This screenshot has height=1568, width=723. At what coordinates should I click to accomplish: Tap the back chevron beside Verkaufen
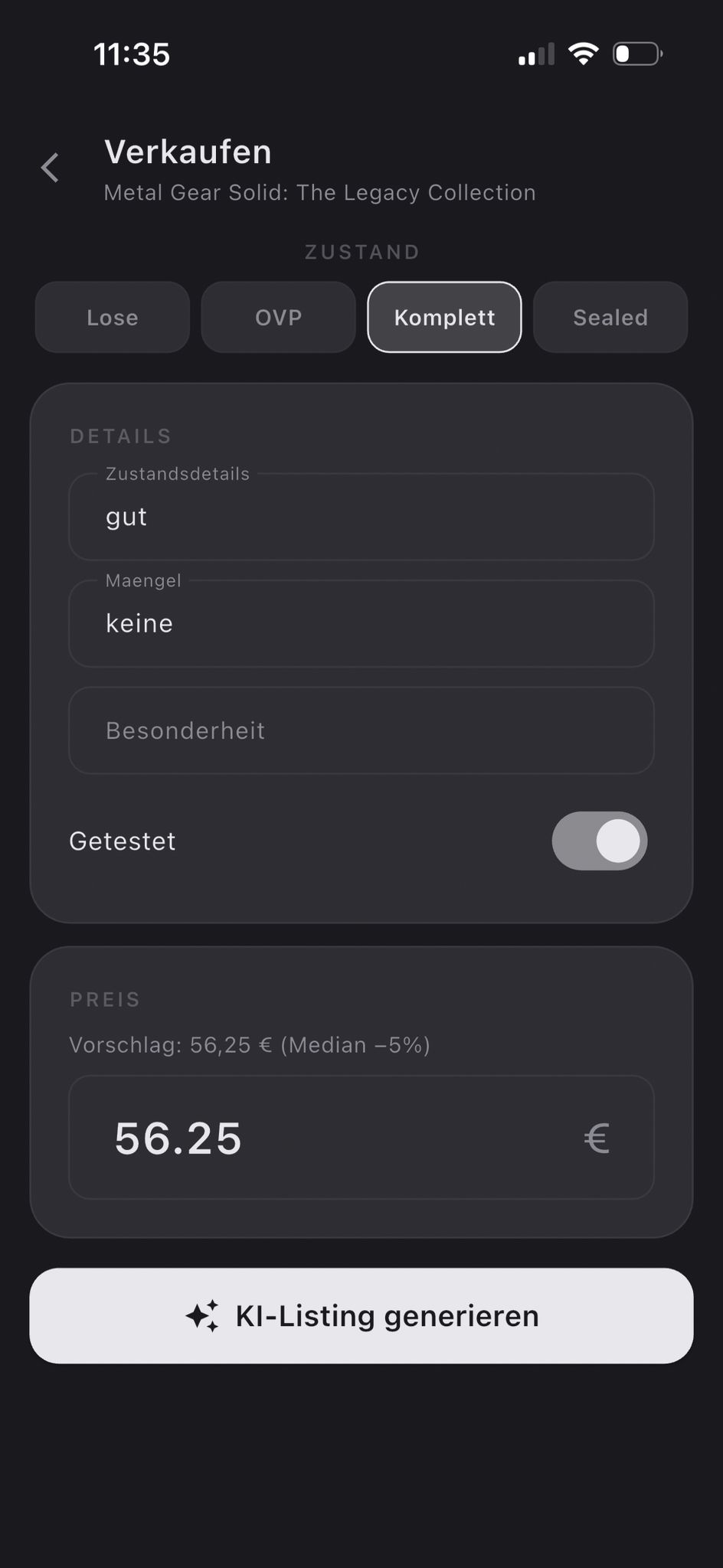pyautogui.click(x=49, y=167)
